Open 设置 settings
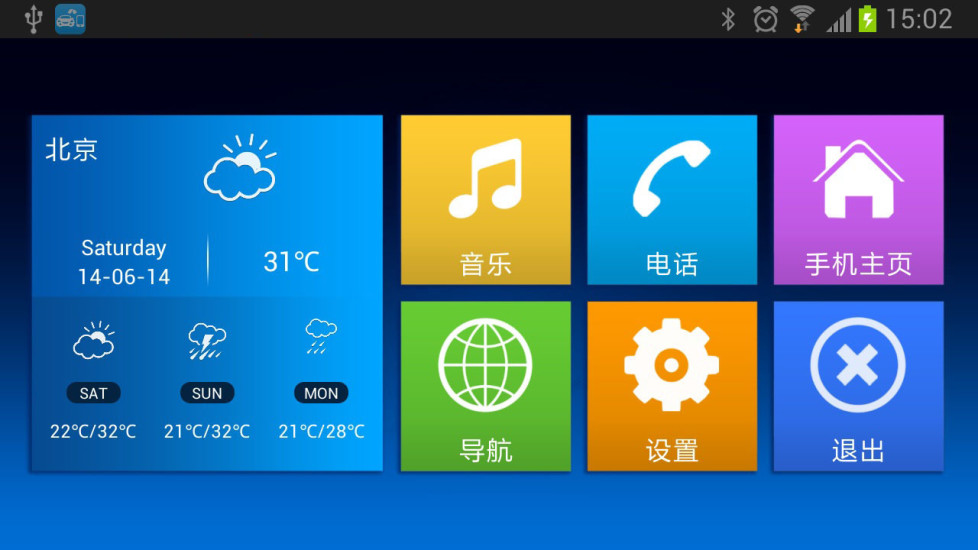Screen dimensions: 978x550 671,385
